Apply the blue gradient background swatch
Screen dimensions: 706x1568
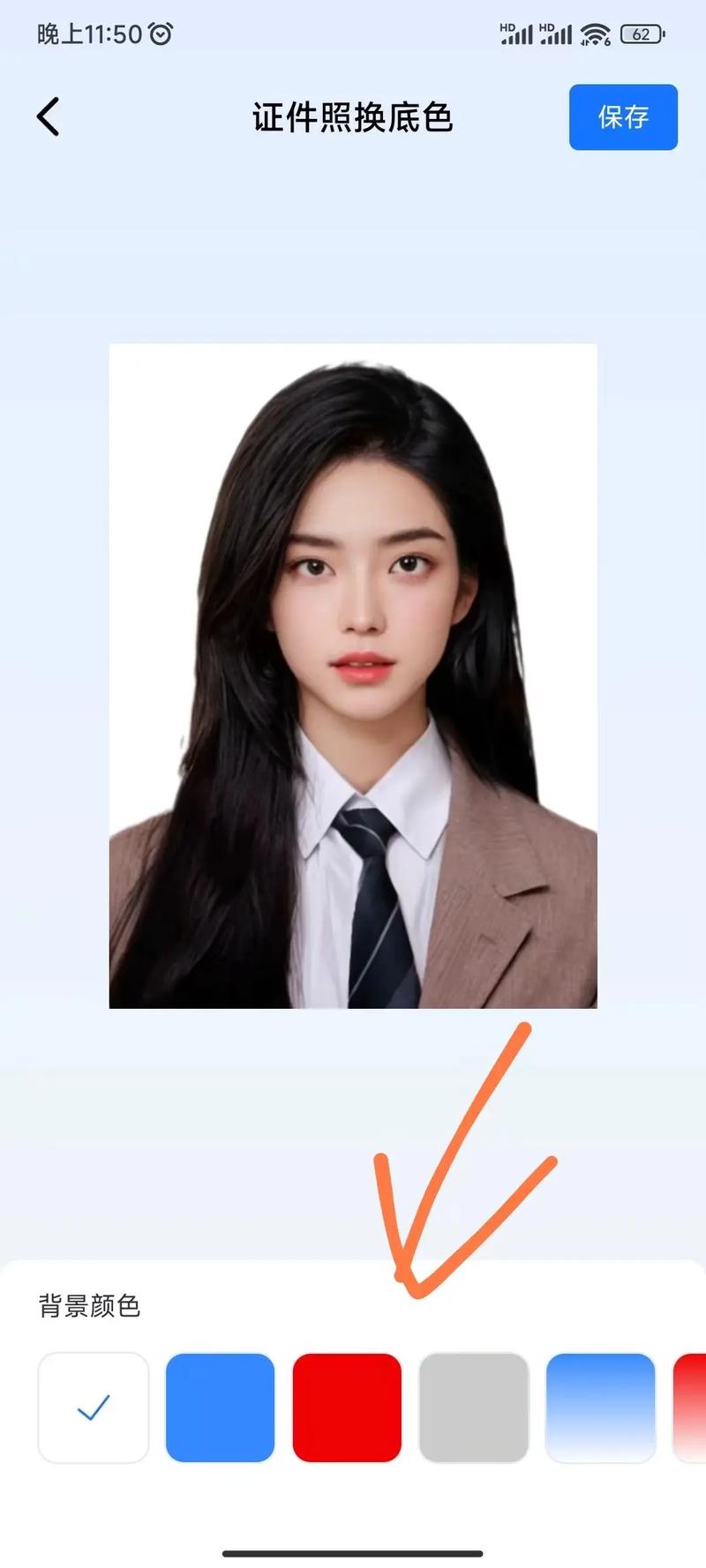[600, 1407]
